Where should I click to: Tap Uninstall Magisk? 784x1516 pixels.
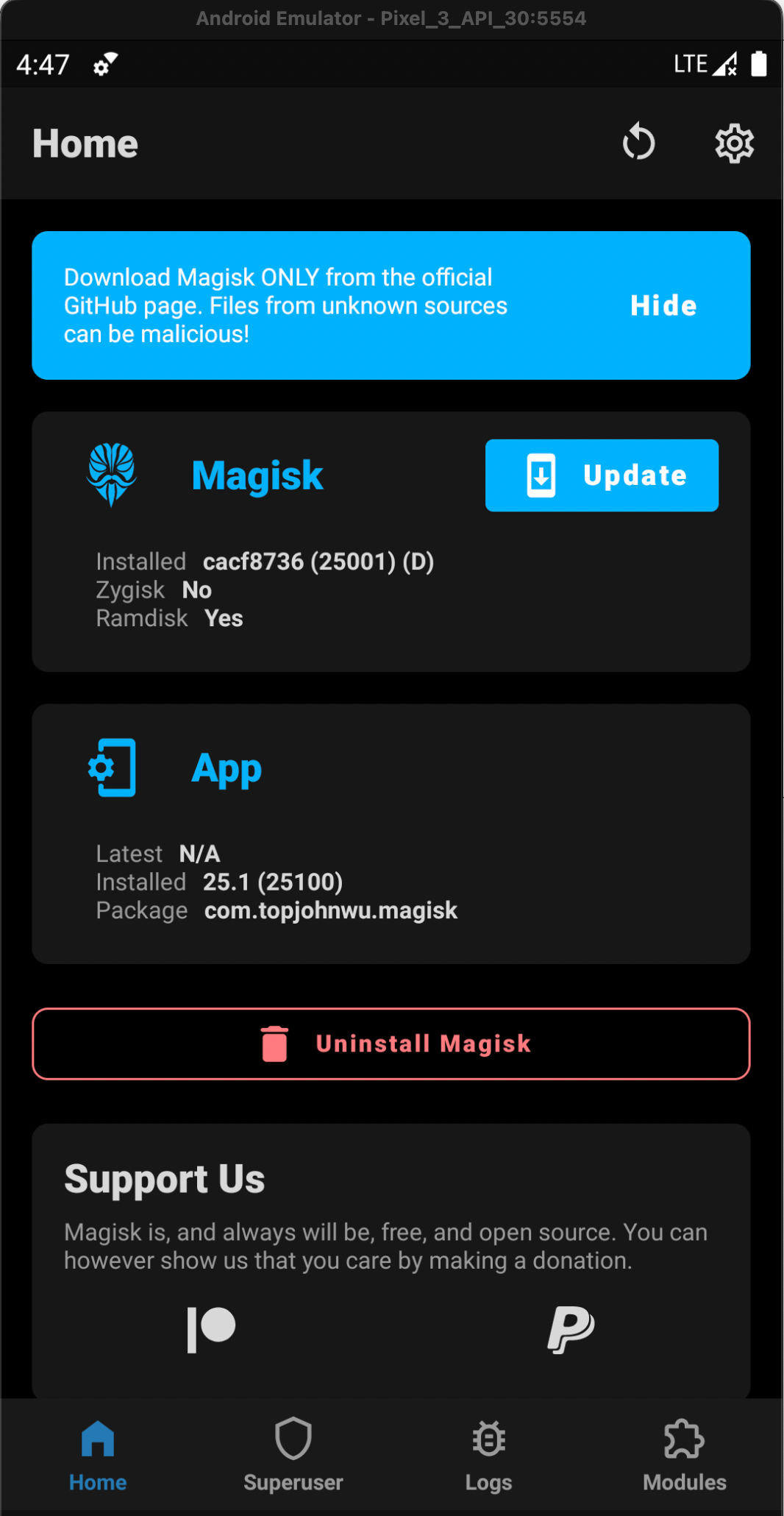[x=391, y=1044]
